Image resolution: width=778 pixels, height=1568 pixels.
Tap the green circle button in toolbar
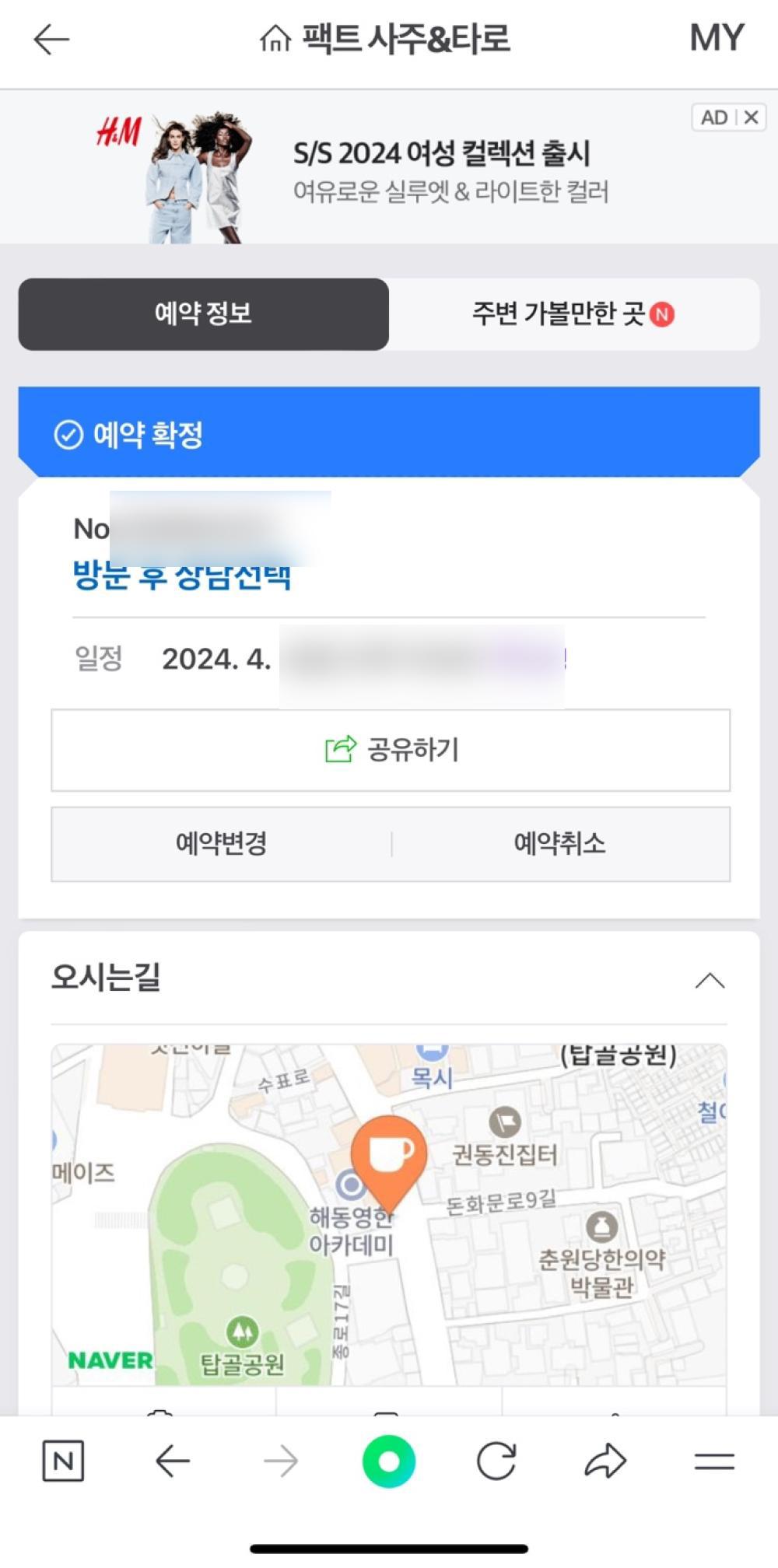pyautogui.click(x=389, y=1462)
